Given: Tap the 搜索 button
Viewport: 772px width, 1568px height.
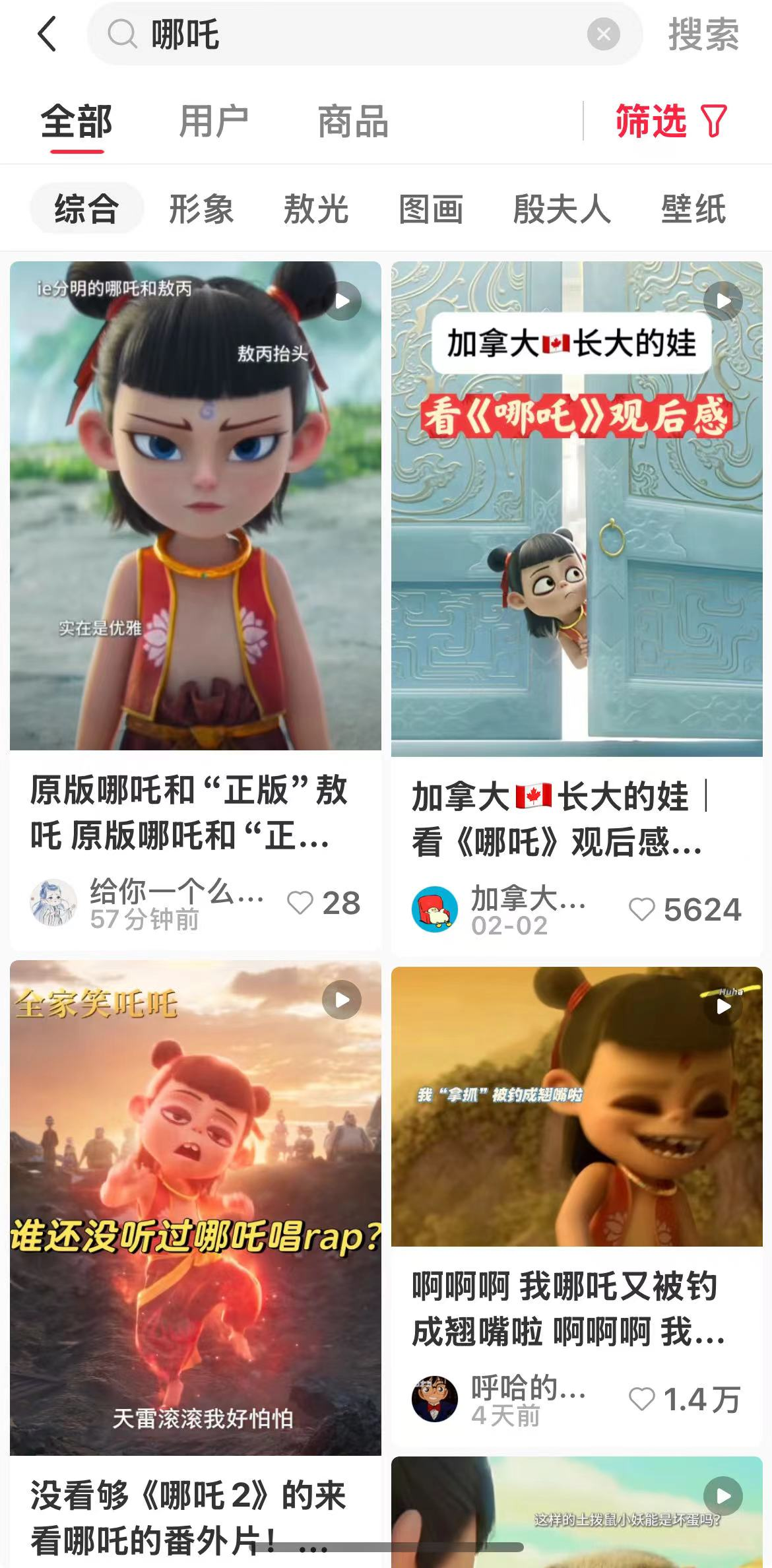Looking at the screenshot, I should point(703,34).
